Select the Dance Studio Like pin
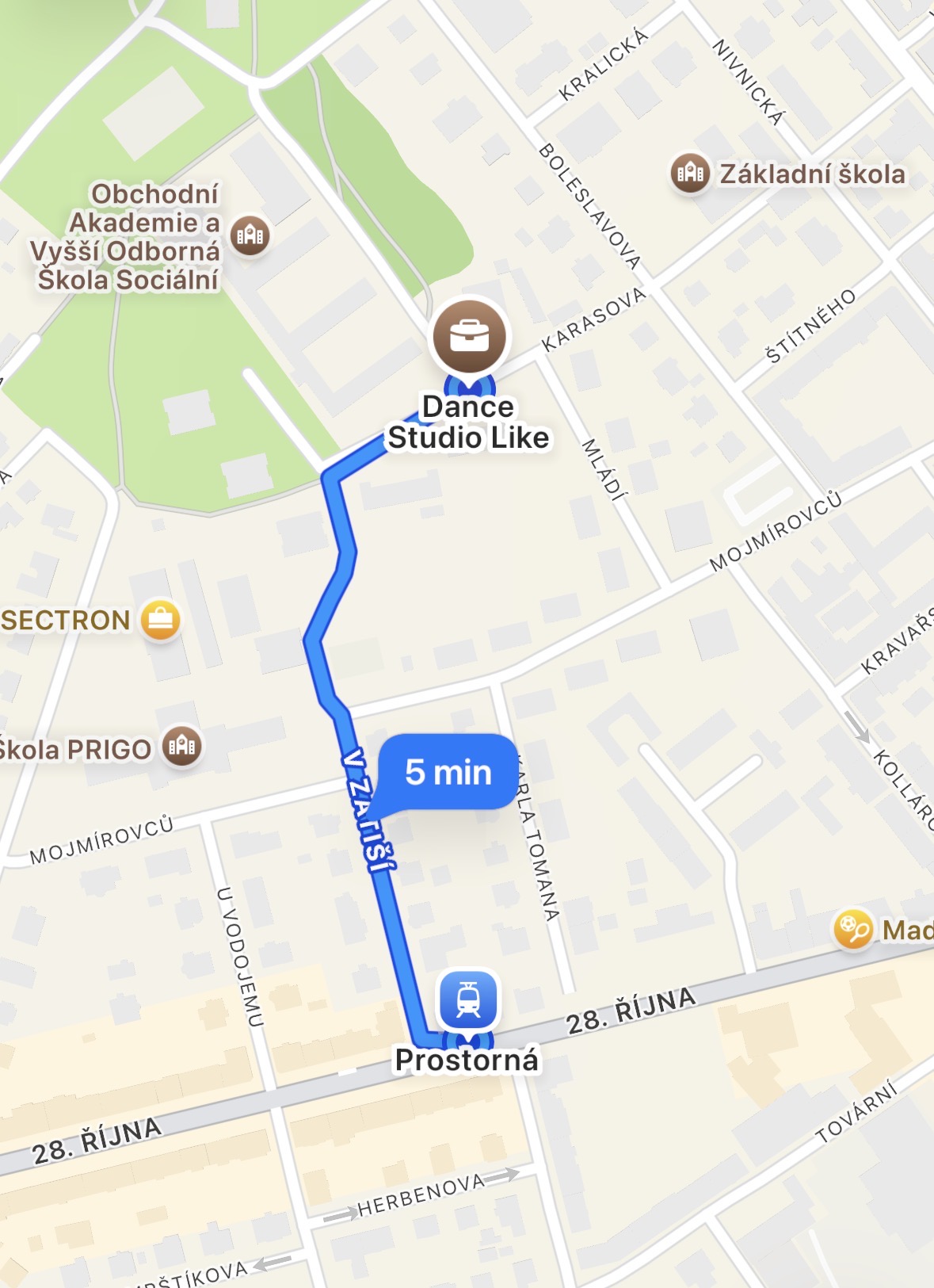This screenshot has height=1288, width=934. [469, 336]
